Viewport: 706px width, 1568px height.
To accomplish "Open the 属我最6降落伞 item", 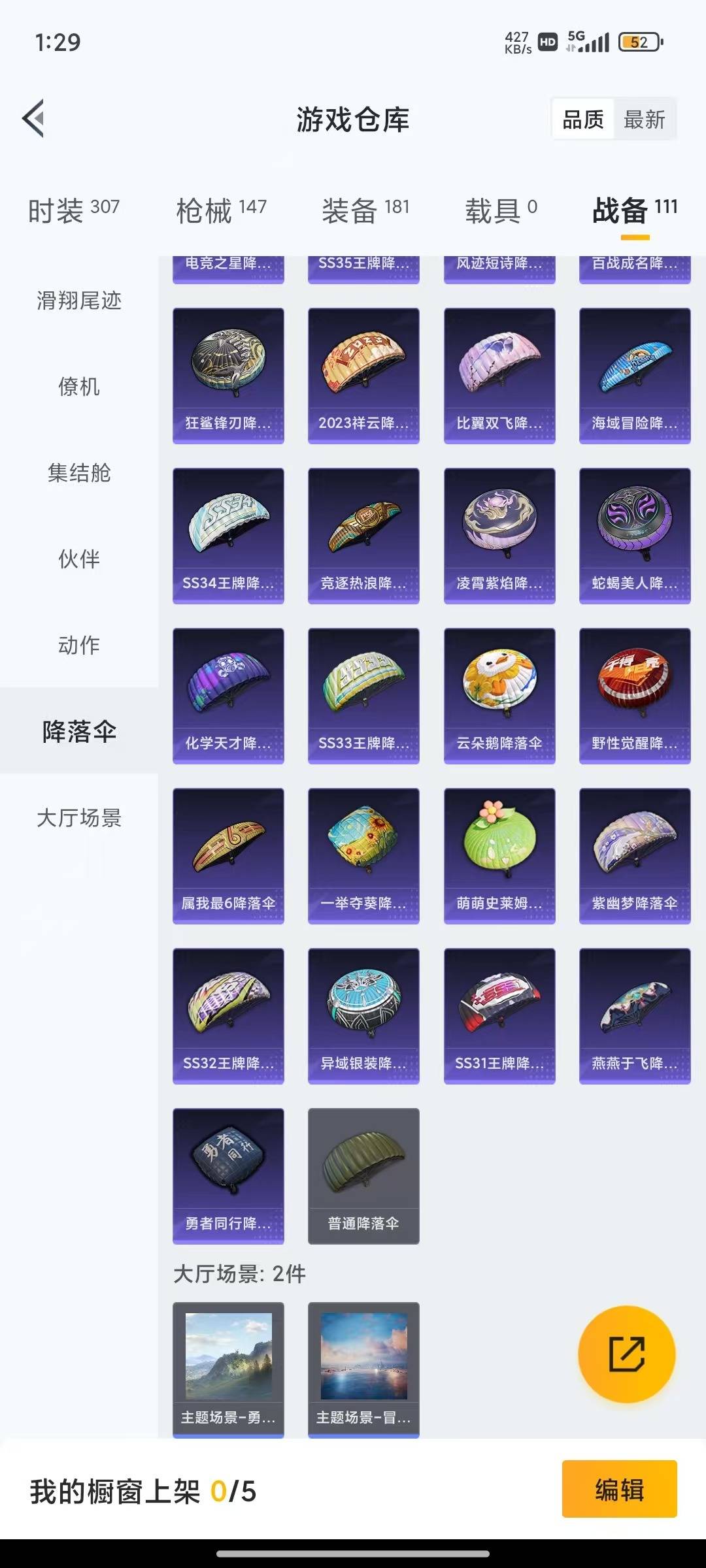I will [228, 856].
